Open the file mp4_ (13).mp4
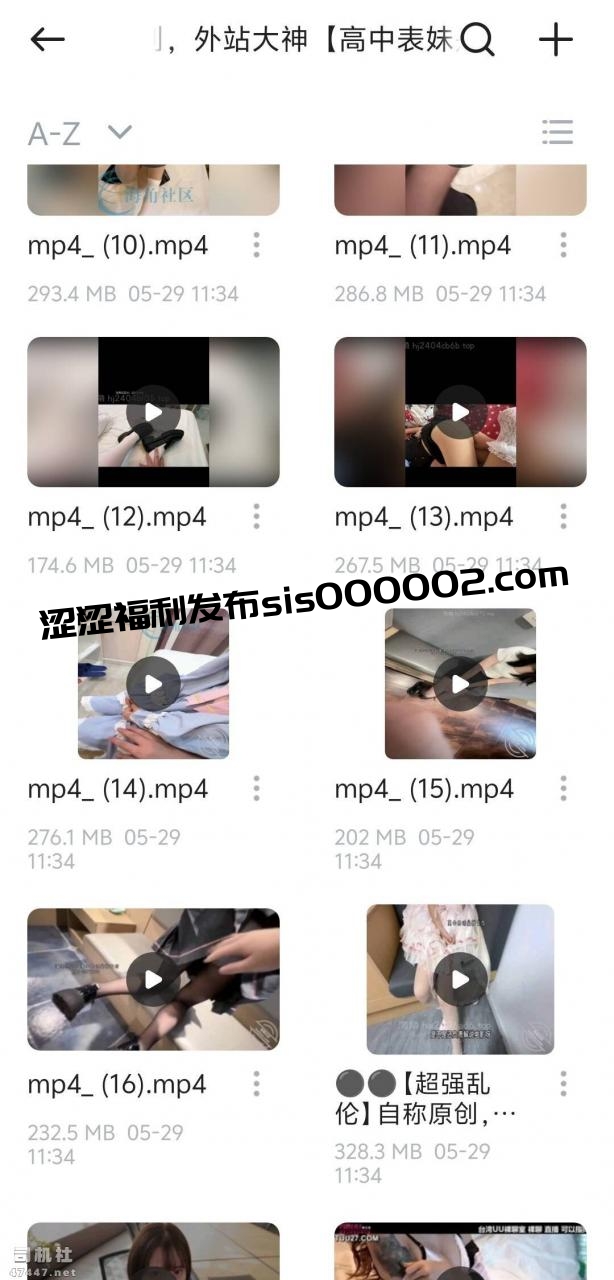Image resolution: width=614 pixels, height=1280 pixels. [x=460, y=412]
